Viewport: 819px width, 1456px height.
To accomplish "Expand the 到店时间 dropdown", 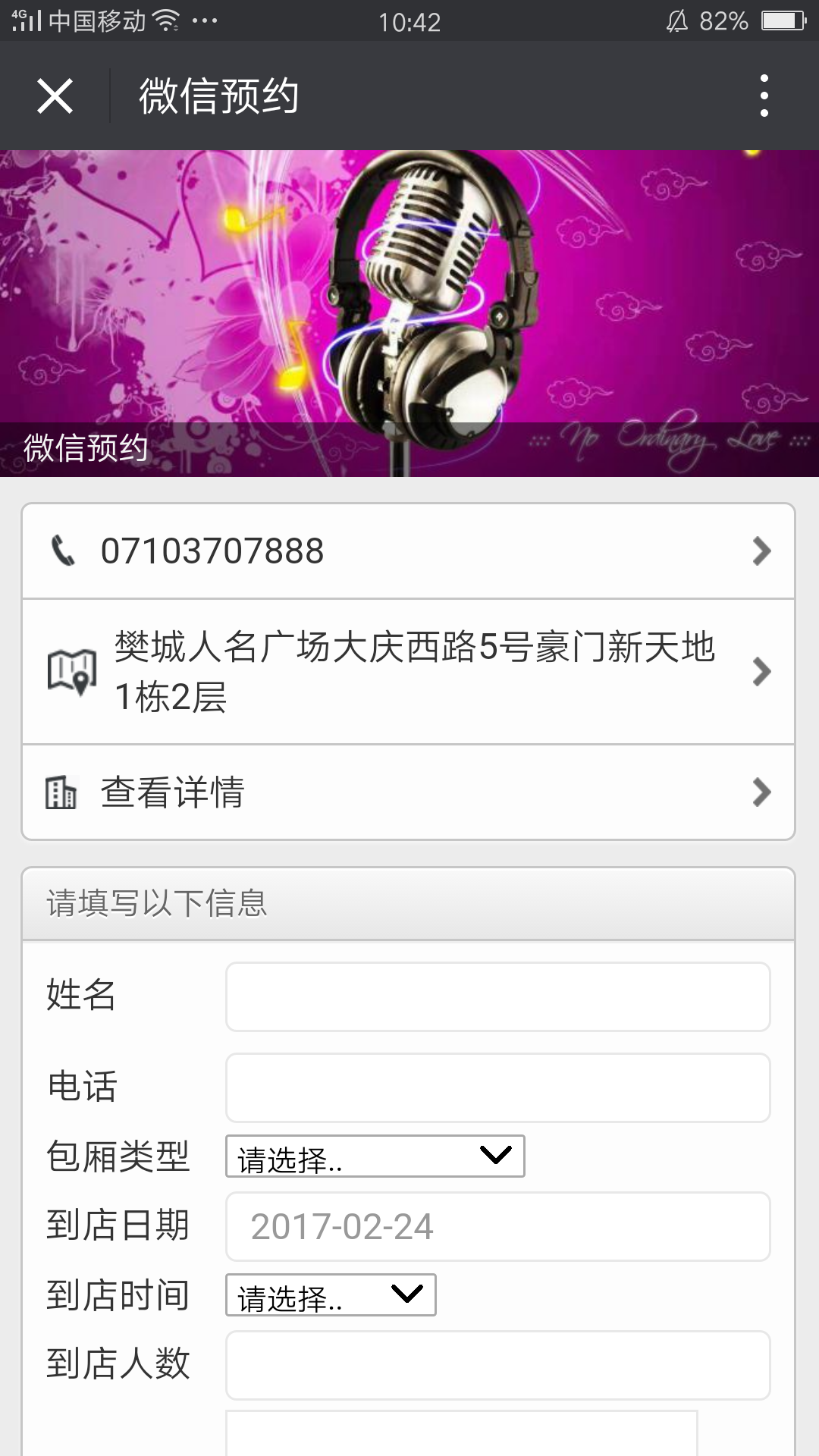I will (x=331, y=1295).
